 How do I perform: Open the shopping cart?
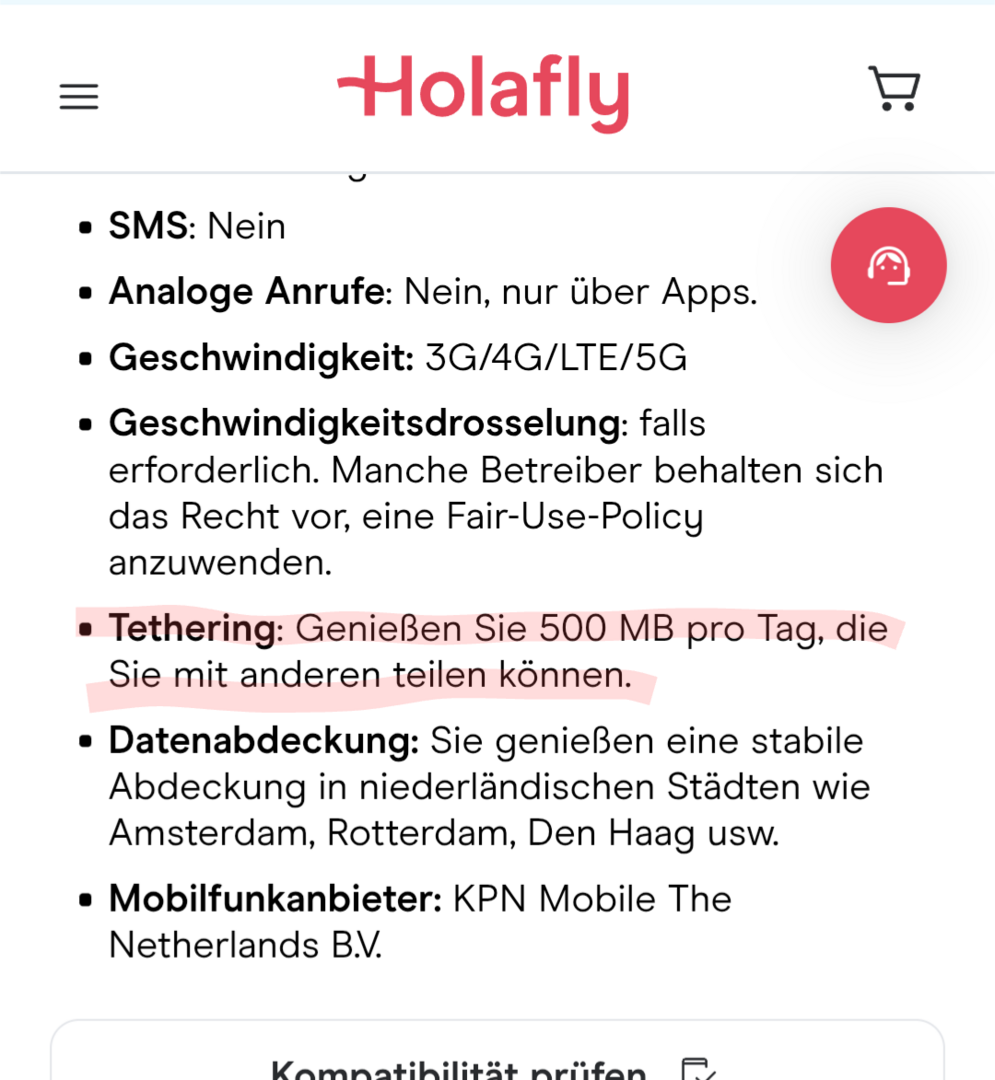click(893, 89)
